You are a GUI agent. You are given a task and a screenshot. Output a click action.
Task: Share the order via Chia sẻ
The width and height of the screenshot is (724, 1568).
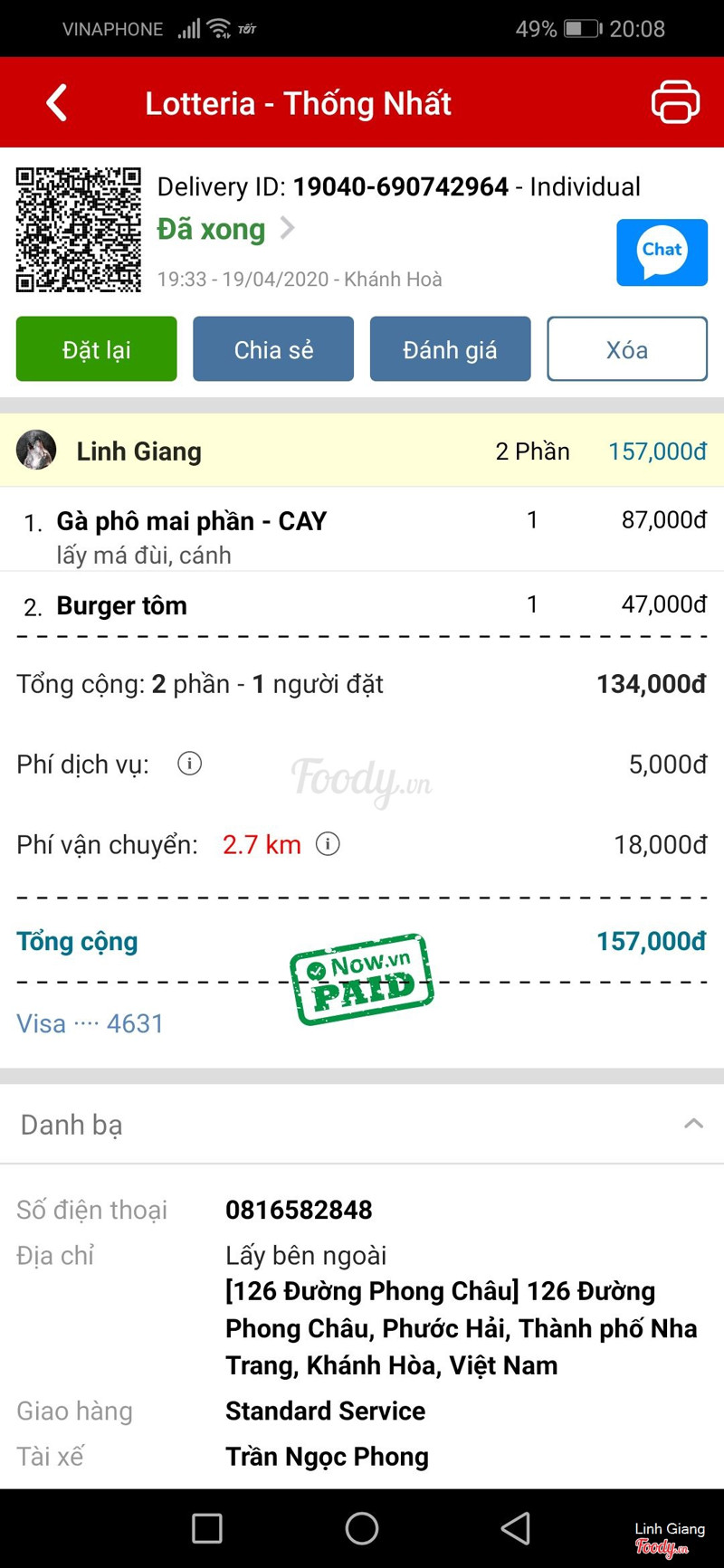pyautogui.click(x=273, y=349)
